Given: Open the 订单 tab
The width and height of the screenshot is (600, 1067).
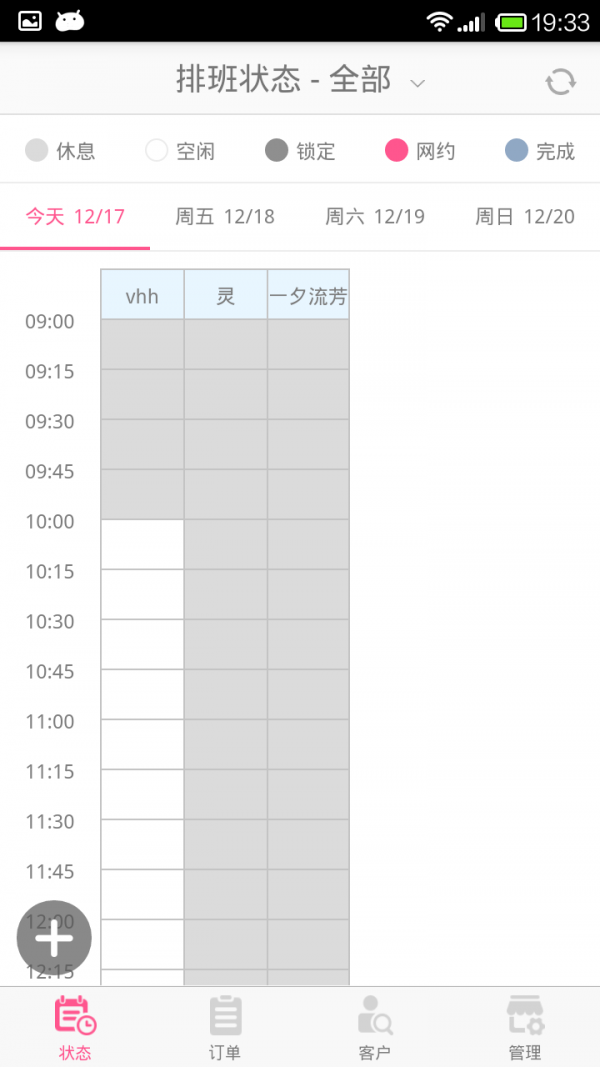Looking at the screenshot, I should click(225, 1027).
